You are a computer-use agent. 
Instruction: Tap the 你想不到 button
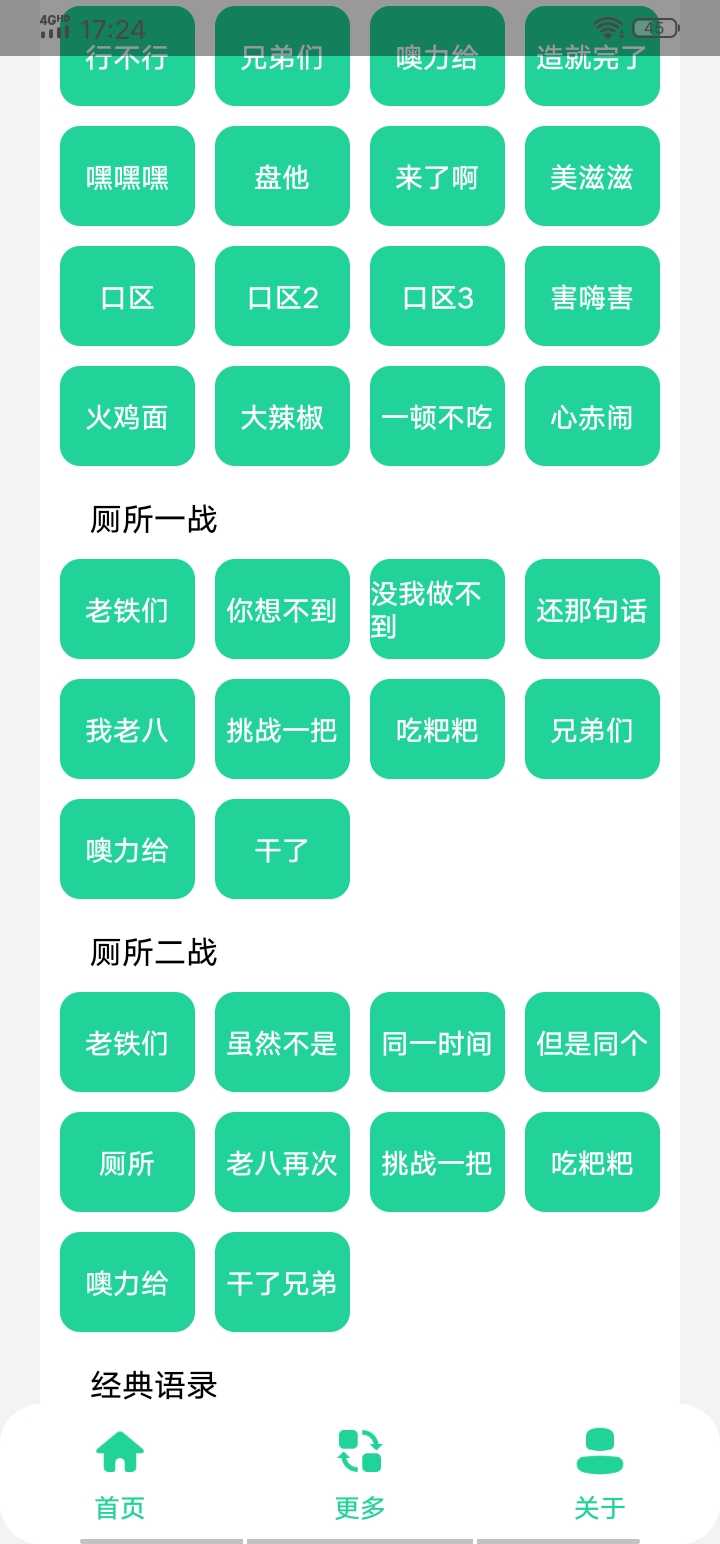[x=282, y=609]
